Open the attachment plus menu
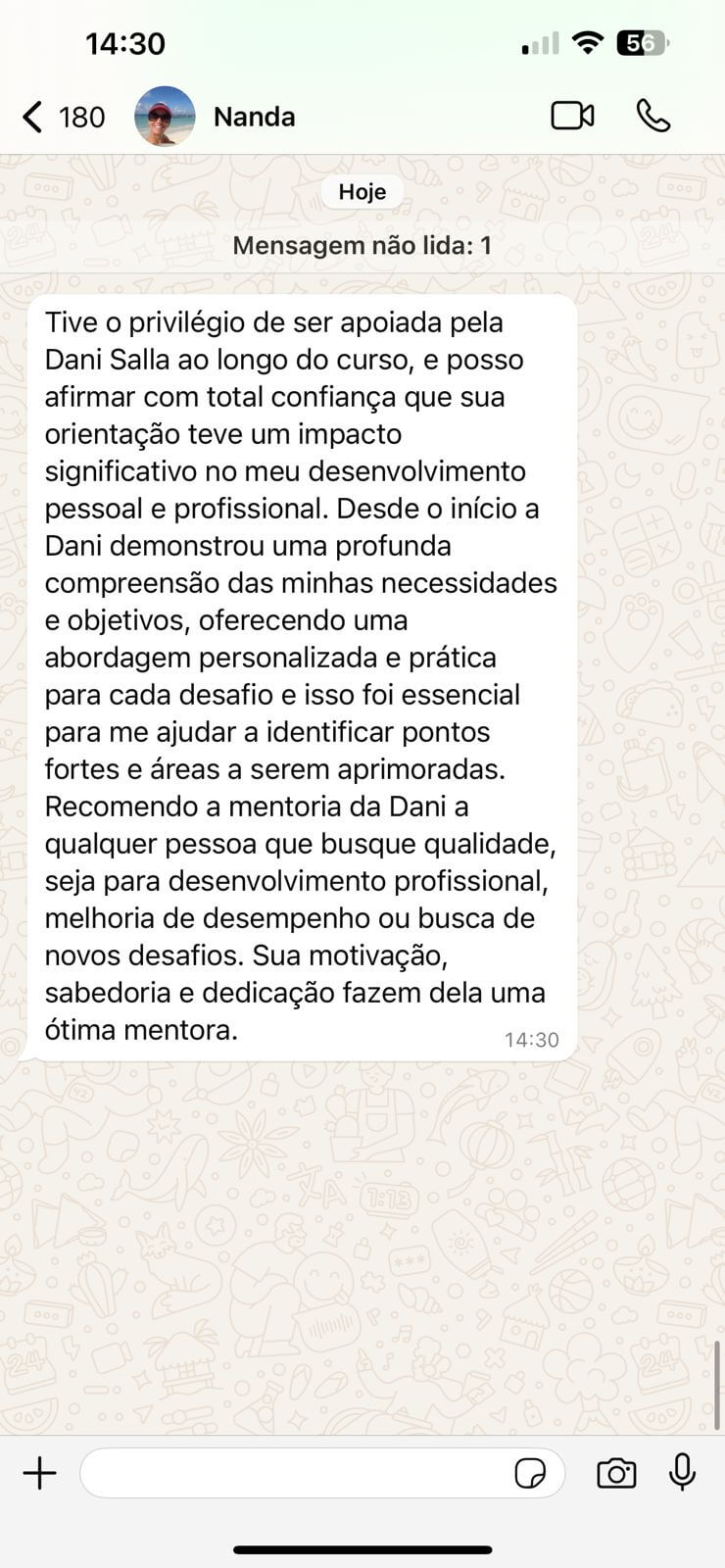This screenshot has width=725, height=1568. coord(40,1473)
